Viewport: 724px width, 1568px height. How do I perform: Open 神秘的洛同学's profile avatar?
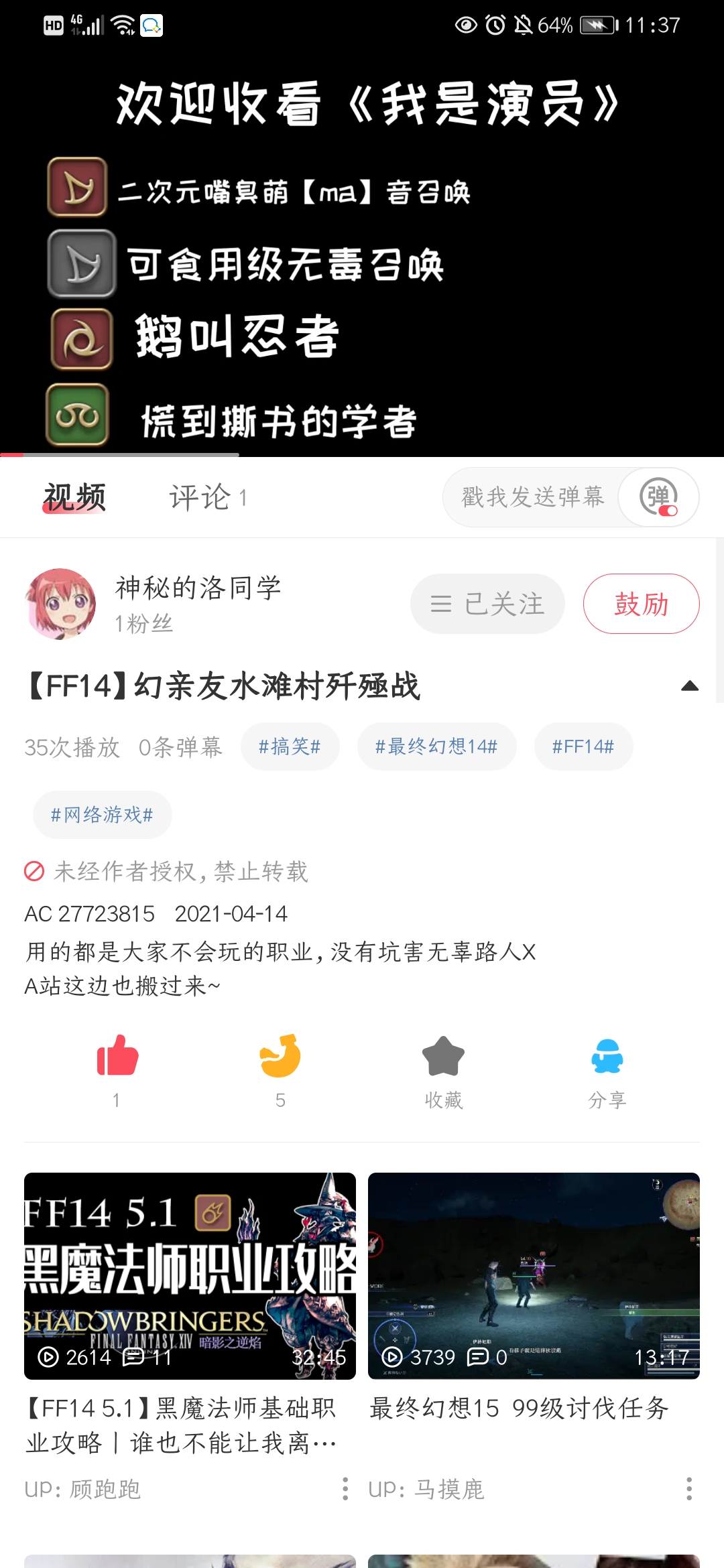pos(60,604)
